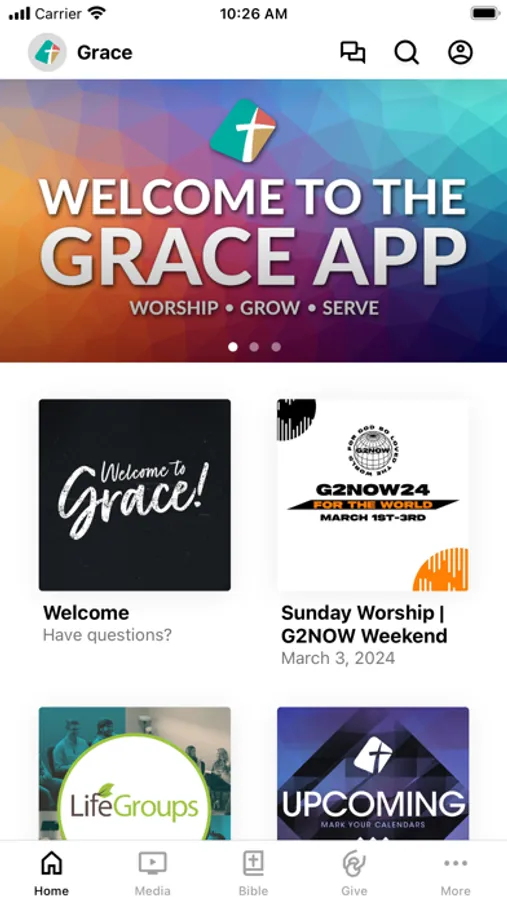The image size is (507, 900).
Task: Switch to the Bible tab
Action: click(x=253, y=873)
